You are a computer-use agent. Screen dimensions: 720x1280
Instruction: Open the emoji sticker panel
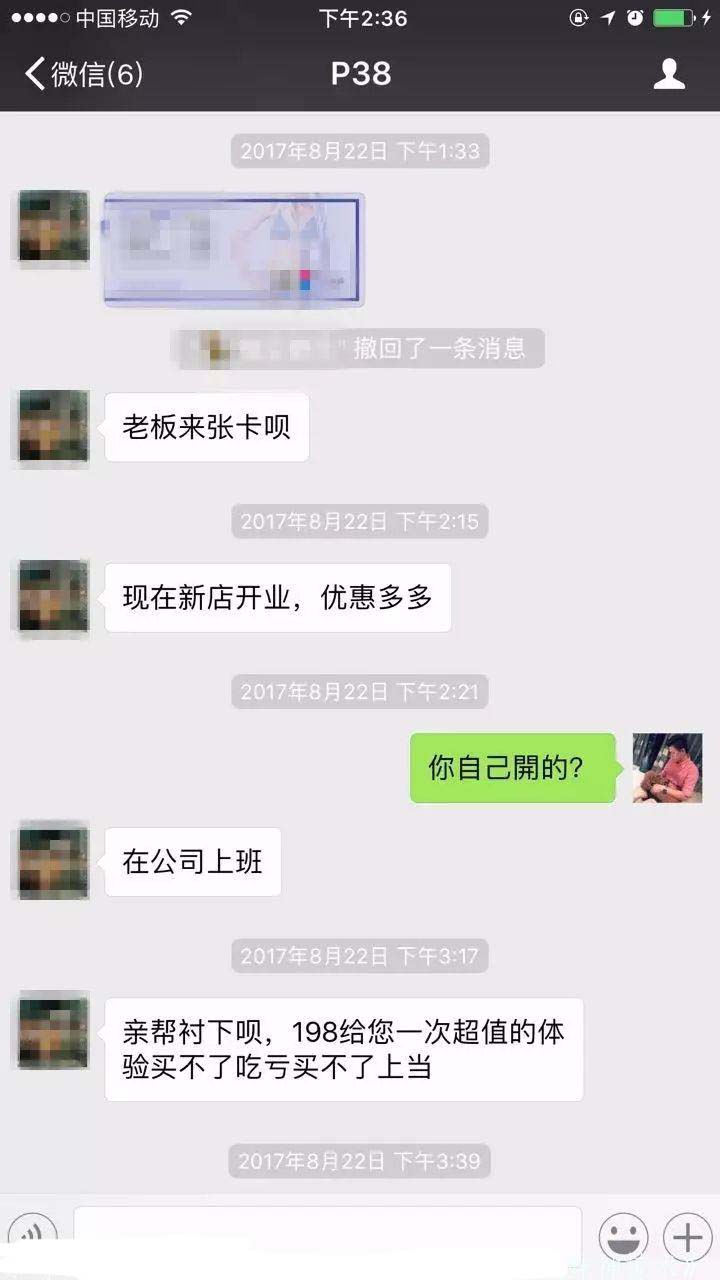tap(622, 1238)
